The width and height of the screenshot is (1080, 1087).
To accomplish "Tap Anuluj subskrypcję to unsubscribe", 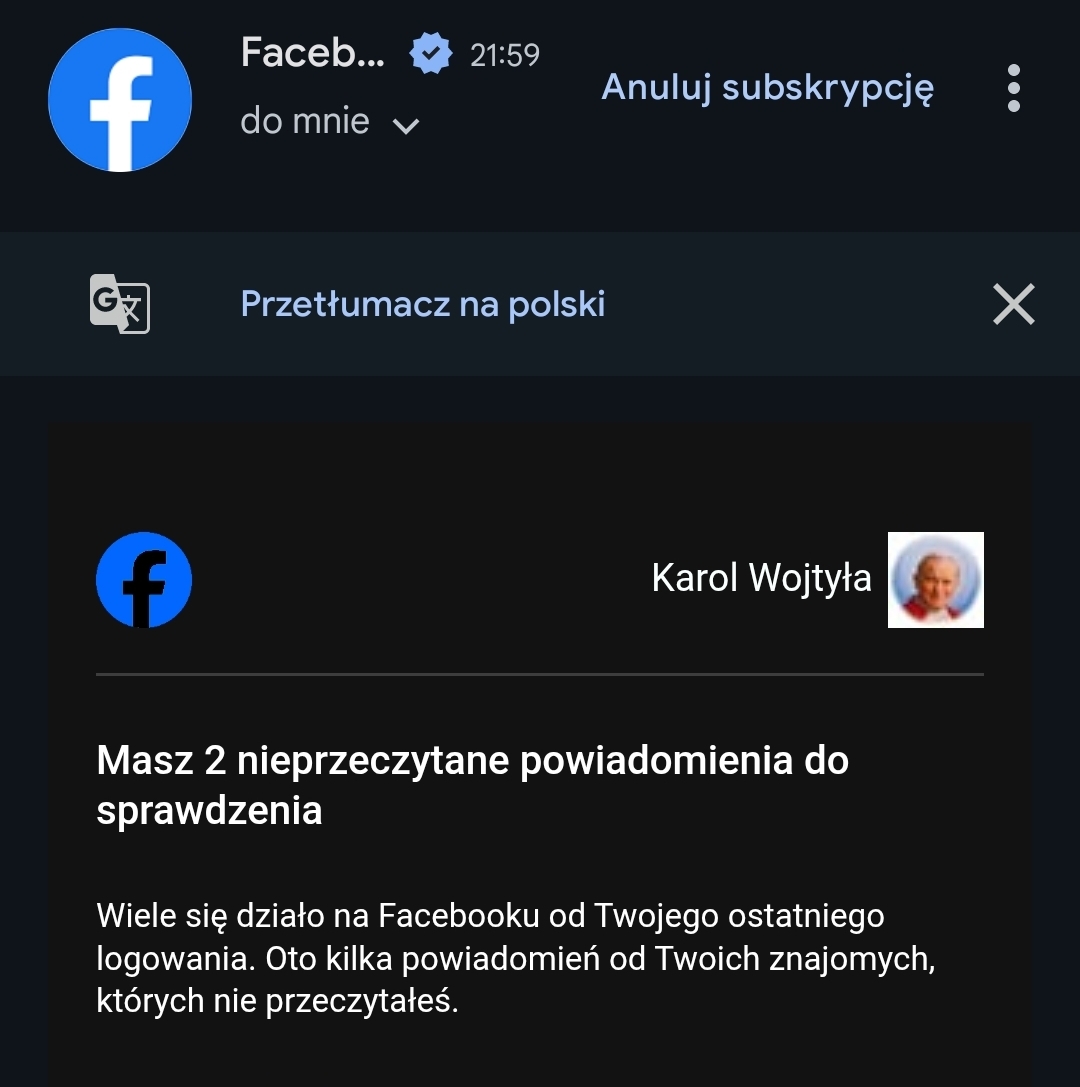I will point(767,88).
